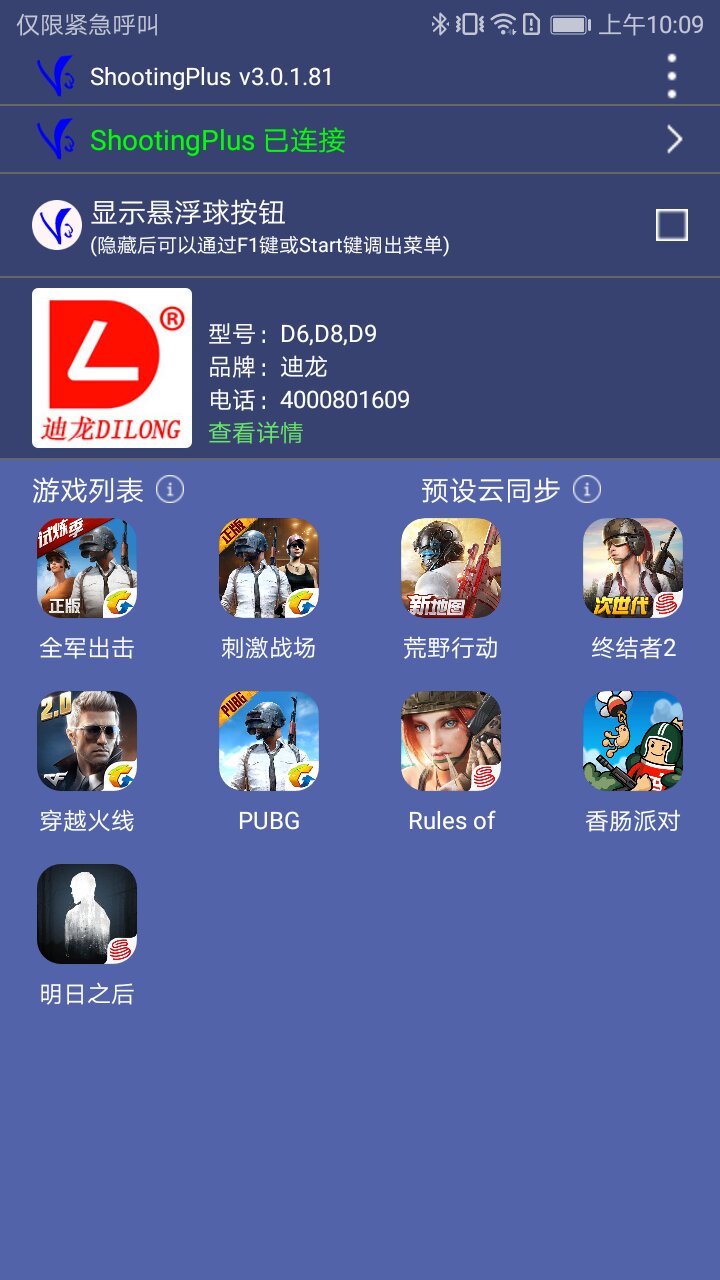Open the ShootingPlus 已连接 connection row

click(360, 140)
